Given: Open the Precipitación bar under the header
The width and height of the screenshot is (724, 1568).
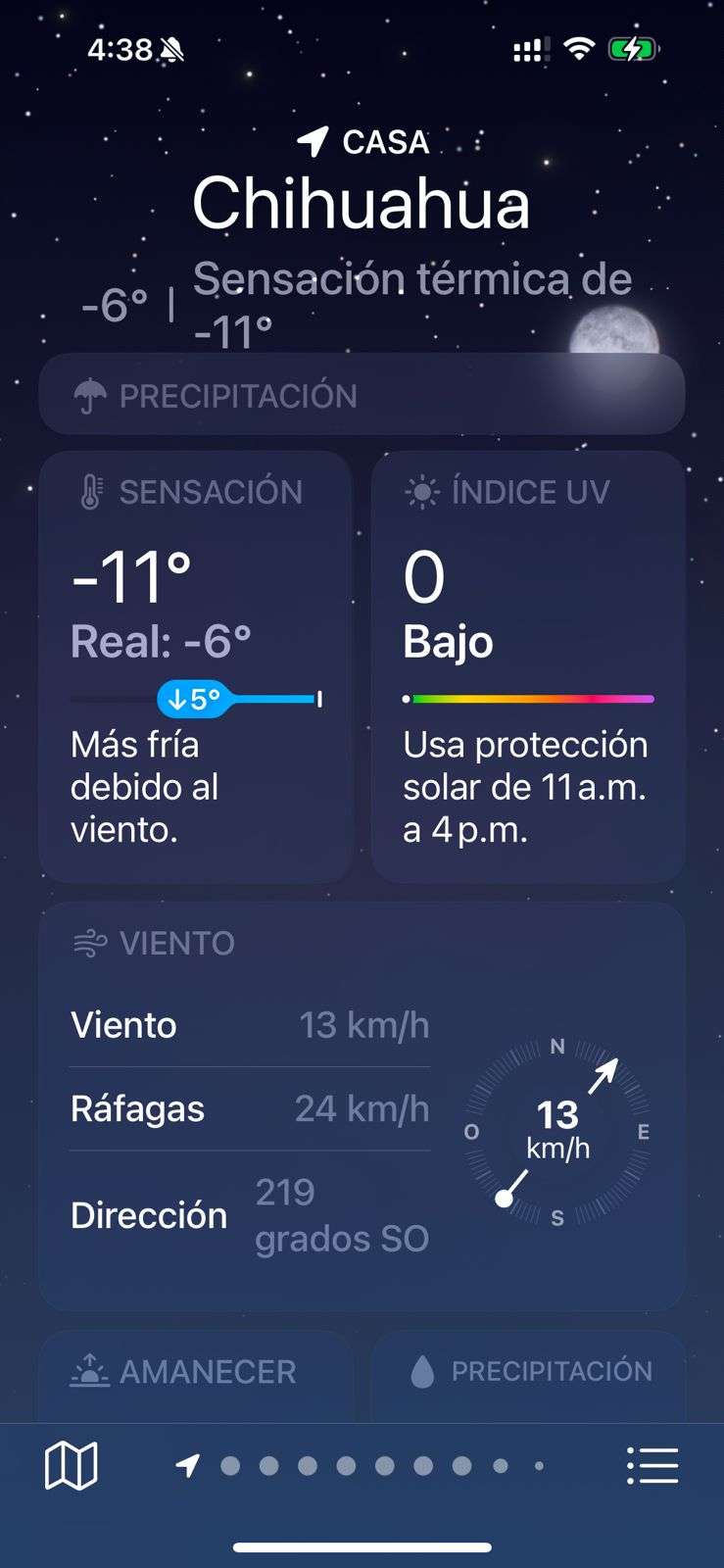Looking at the screenshot, I should 362,396.
